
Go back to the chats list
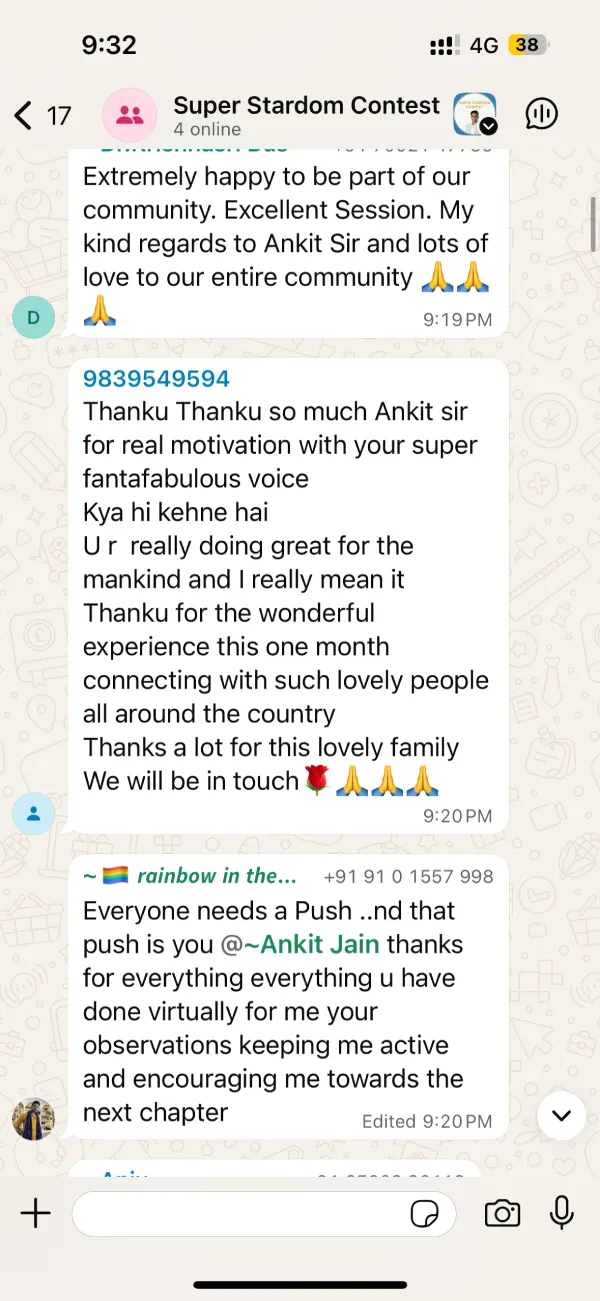coord(40,115)
